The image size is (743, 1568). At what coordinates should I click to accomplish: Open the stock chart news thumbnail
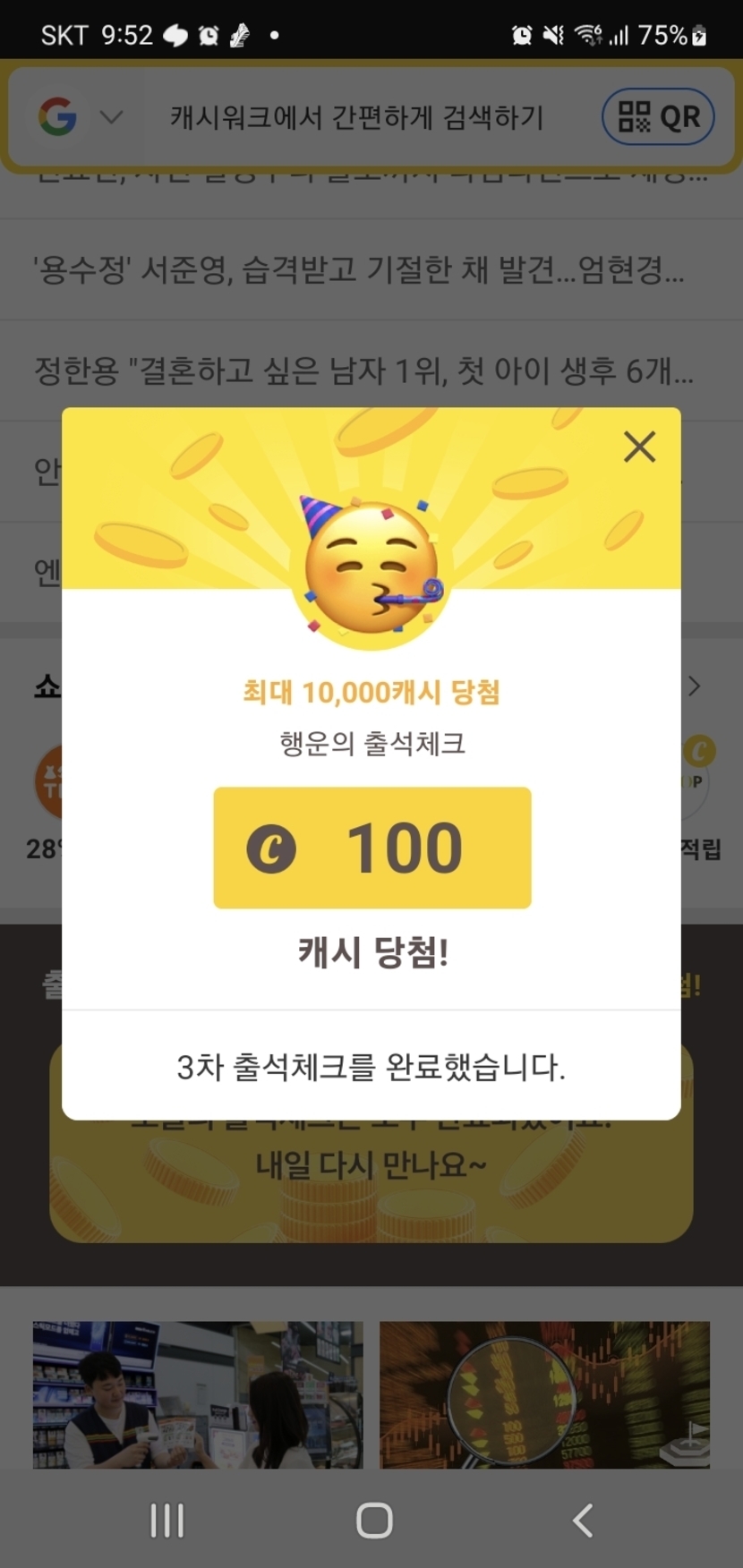[x=544, y=1393]
